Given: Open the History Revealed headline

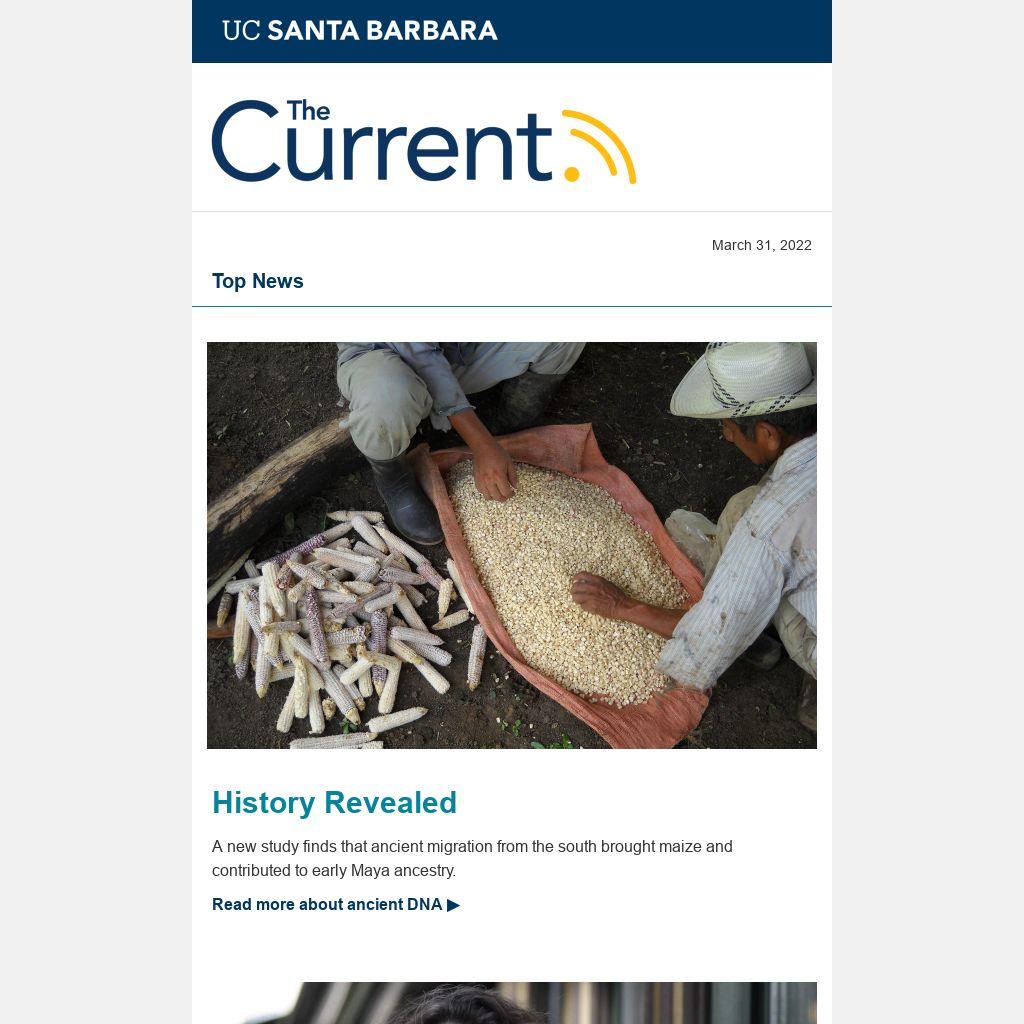Looking at the screenshot, I should (x=334, y=802).
